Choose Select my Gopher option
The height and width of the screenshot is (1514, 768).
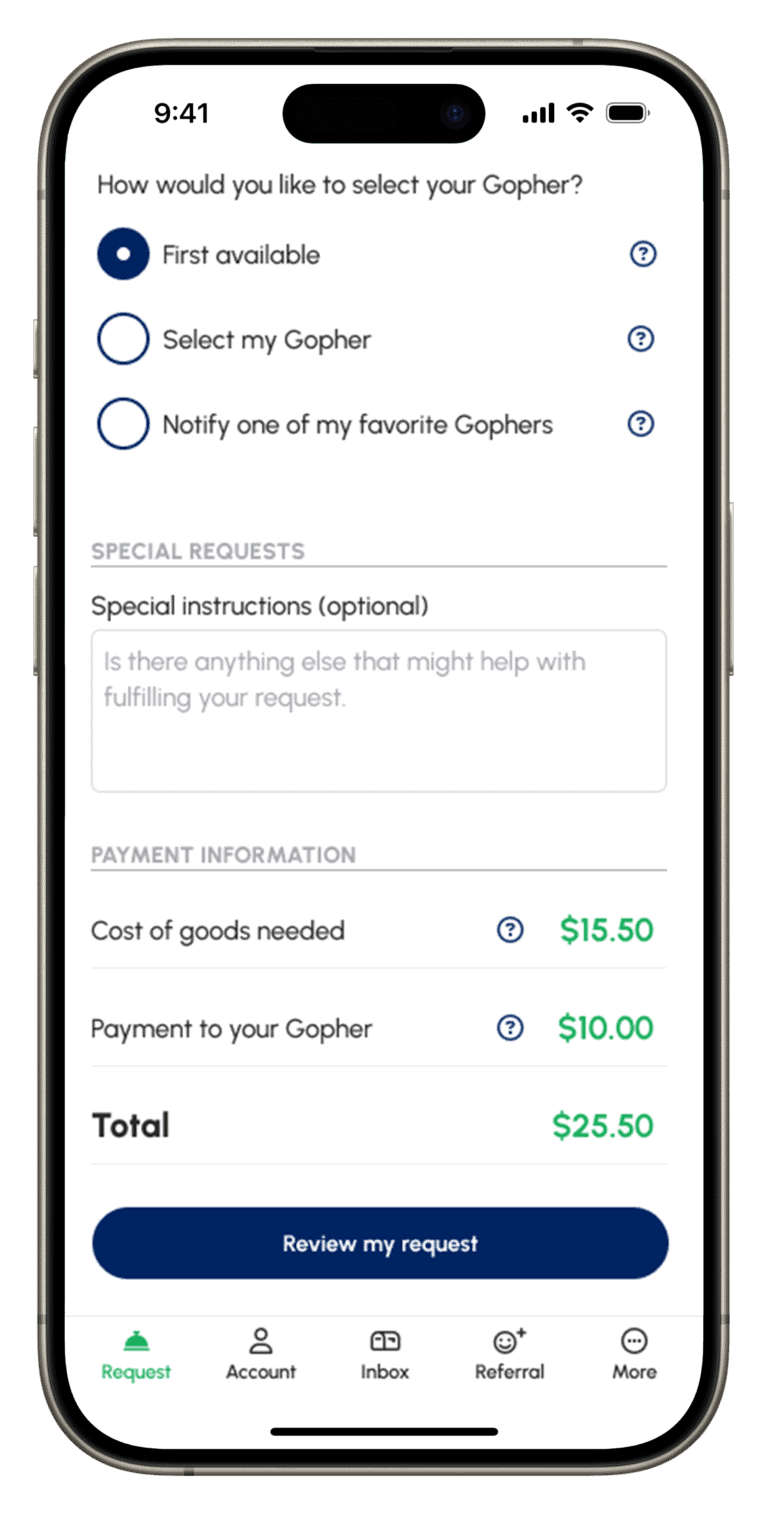coord(123,339)
